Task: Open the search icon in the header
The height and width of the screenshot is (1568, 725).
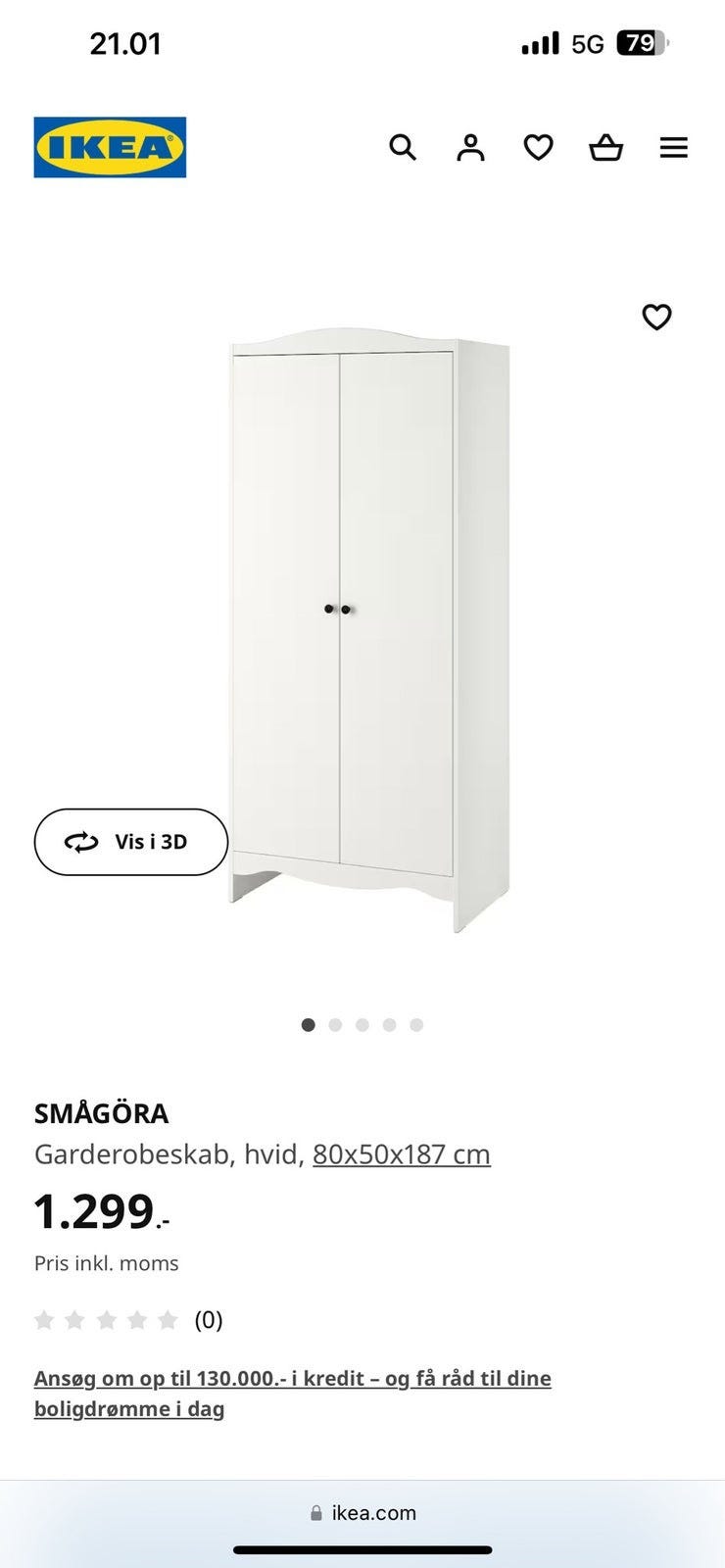Action: point(403,148)
